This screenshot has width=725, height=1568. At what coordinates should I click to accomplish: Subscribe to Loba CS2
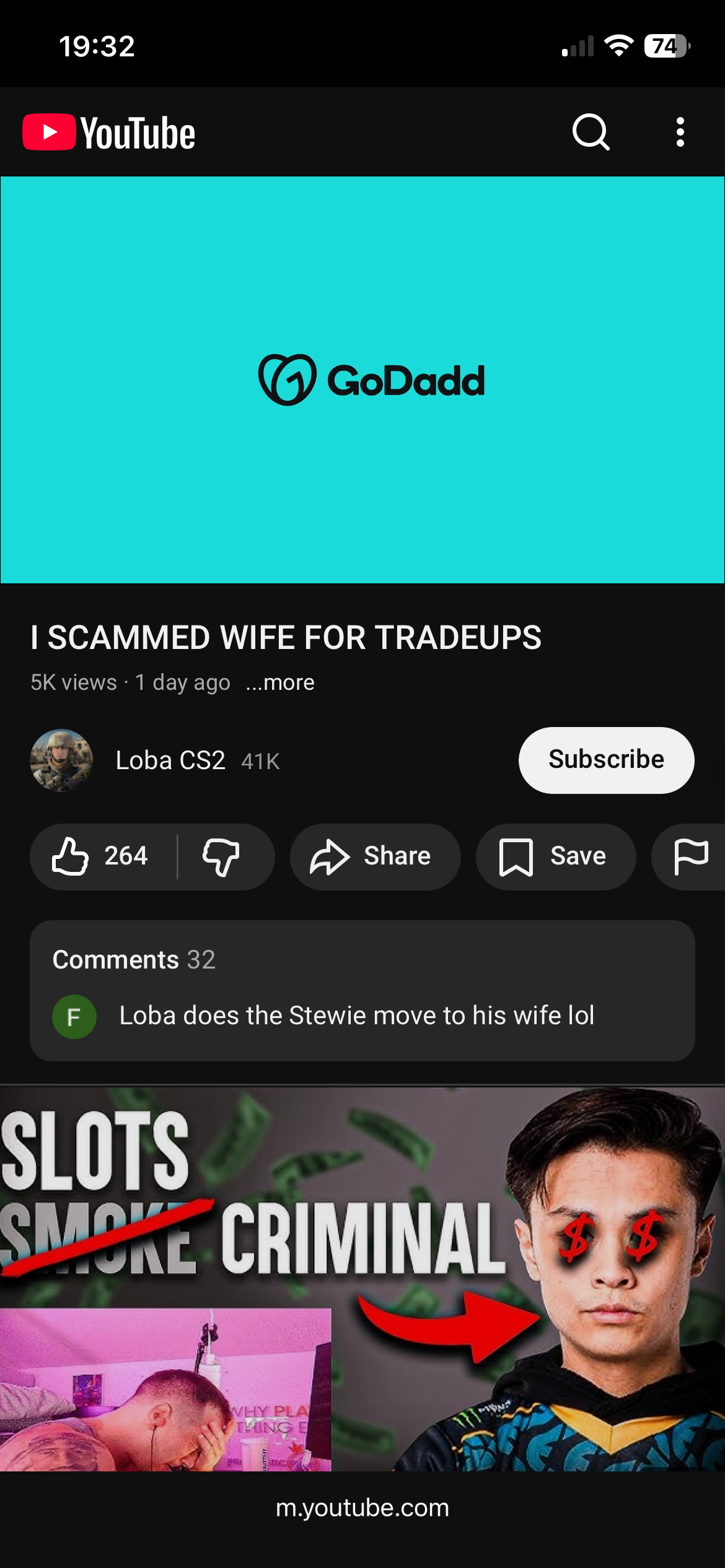click(605, 760)
